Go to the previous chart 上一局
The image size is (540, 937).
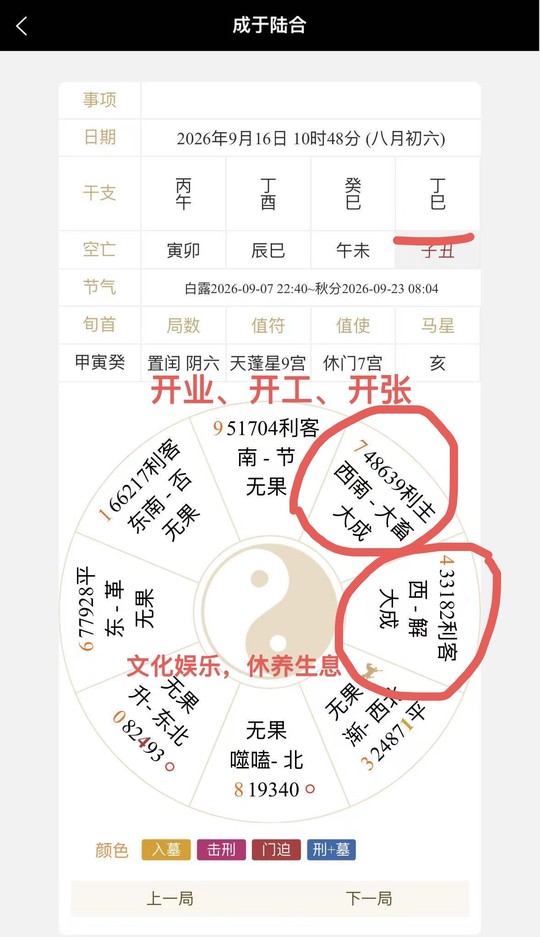point(170,898)
